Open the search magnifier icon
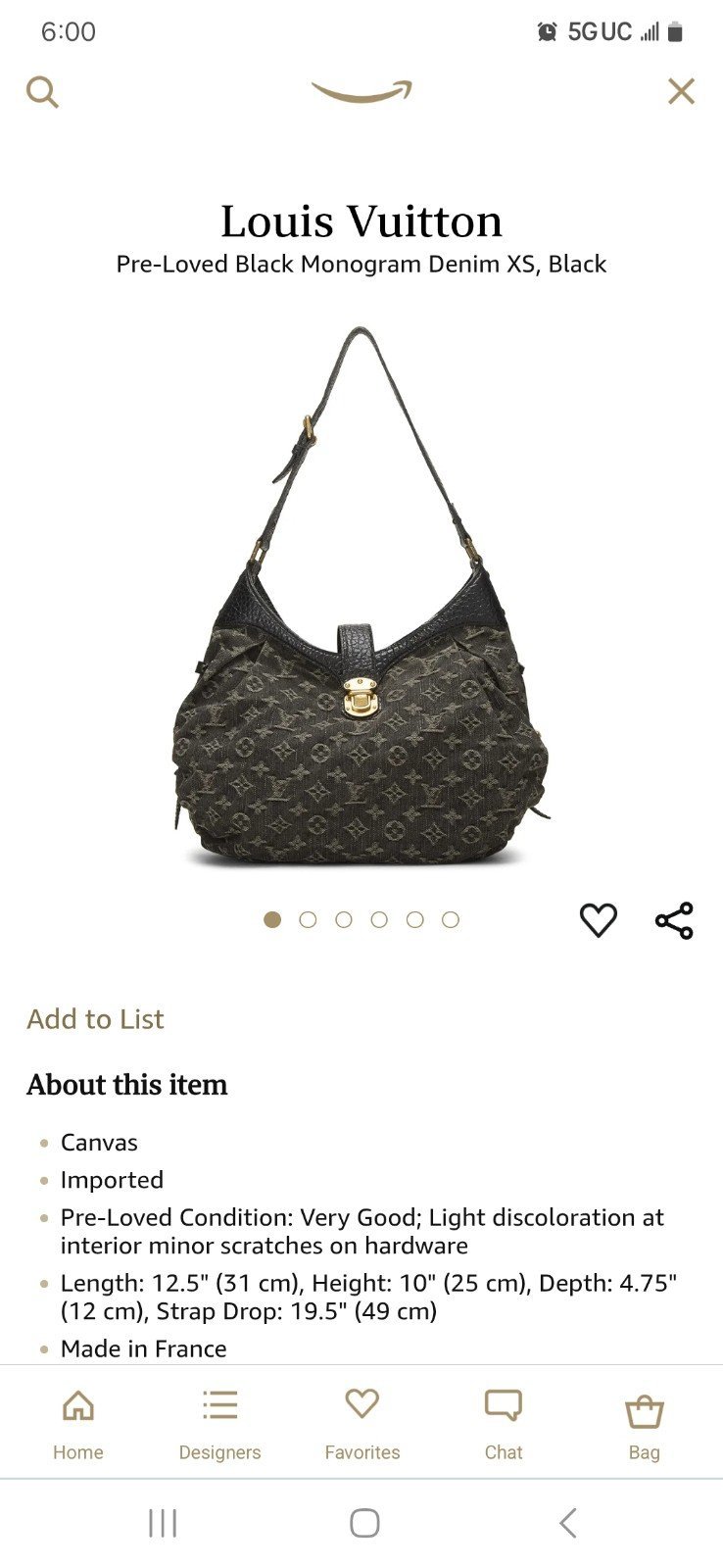The image size is (723, 1568). [42, 92]
